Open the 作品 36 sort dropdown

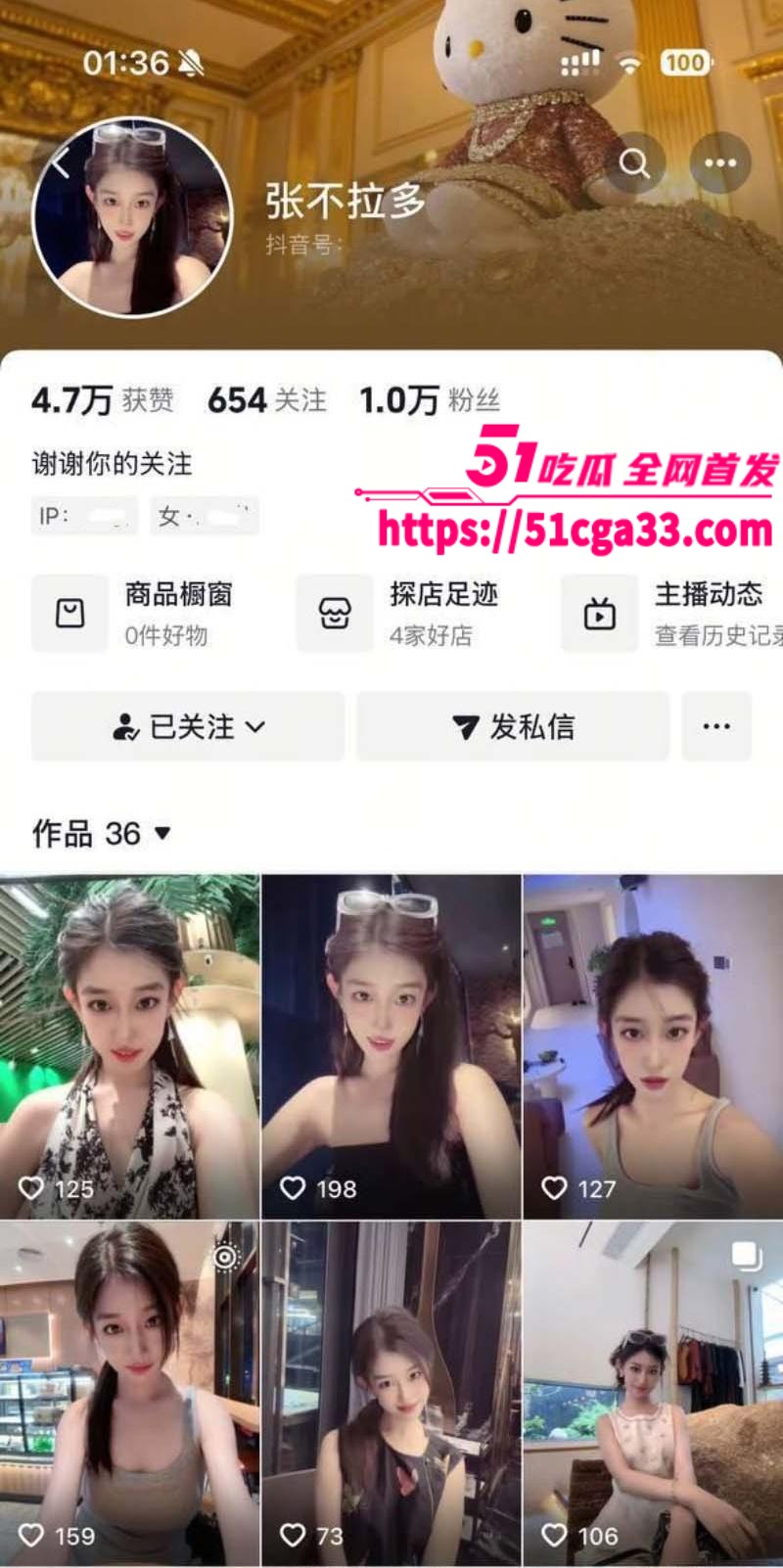[161, 832]
